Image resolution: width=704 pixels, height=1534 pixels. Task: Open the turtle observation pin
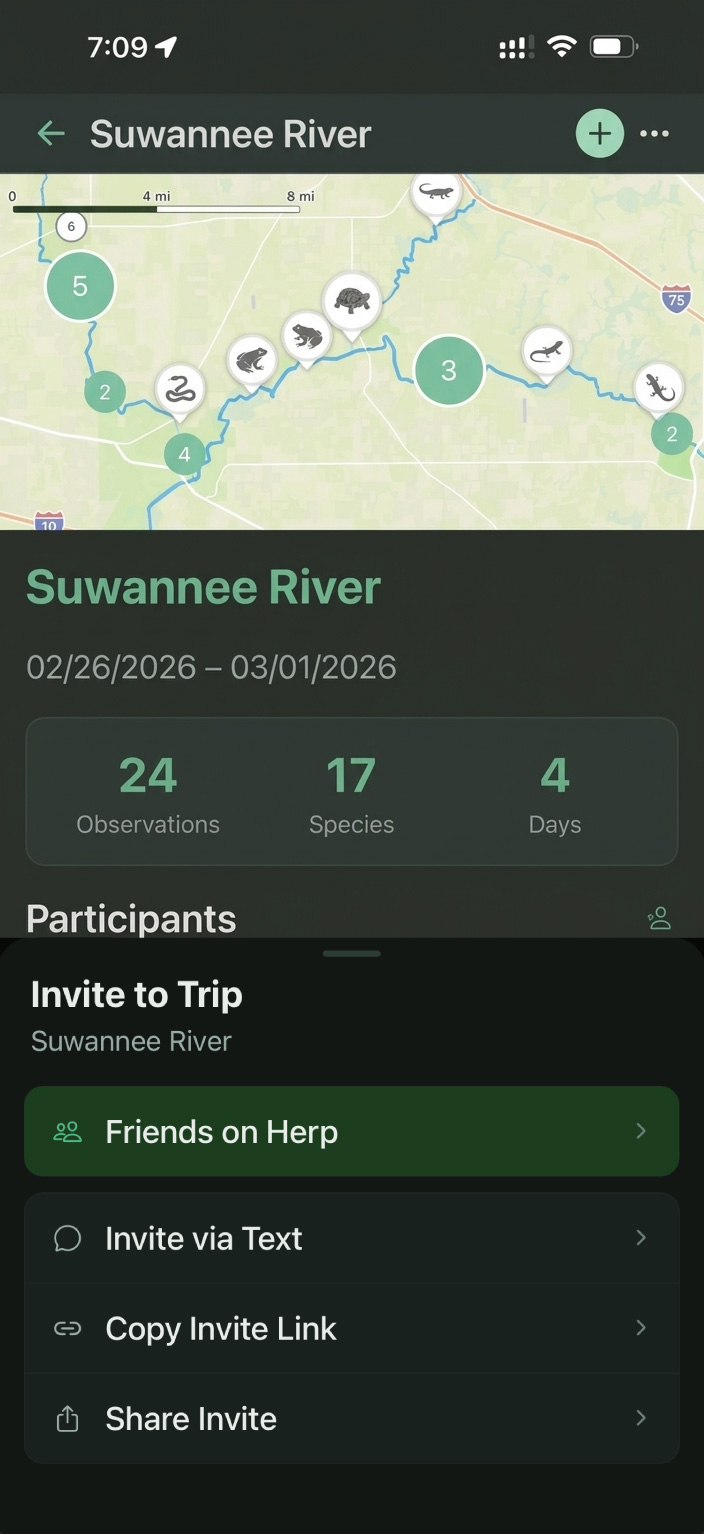click(x=352, y=300)
